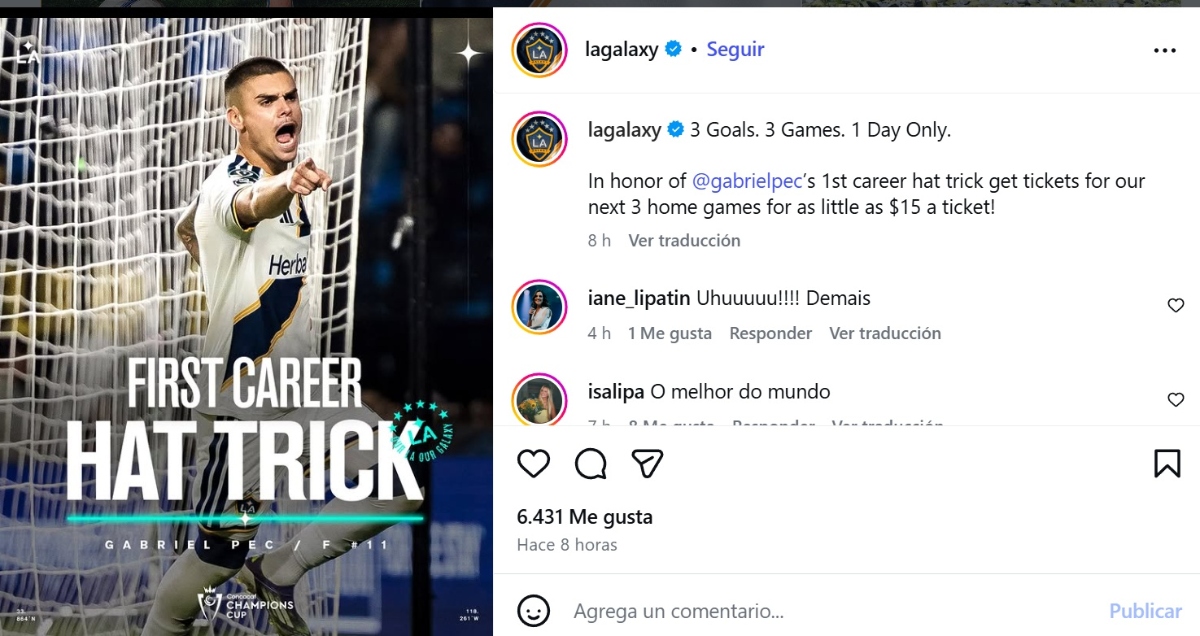Image resolution: width=1200 pixels, height=636 pixels.
Task: Open lagalaxy profile from header avatar
Action: [540, 49]
